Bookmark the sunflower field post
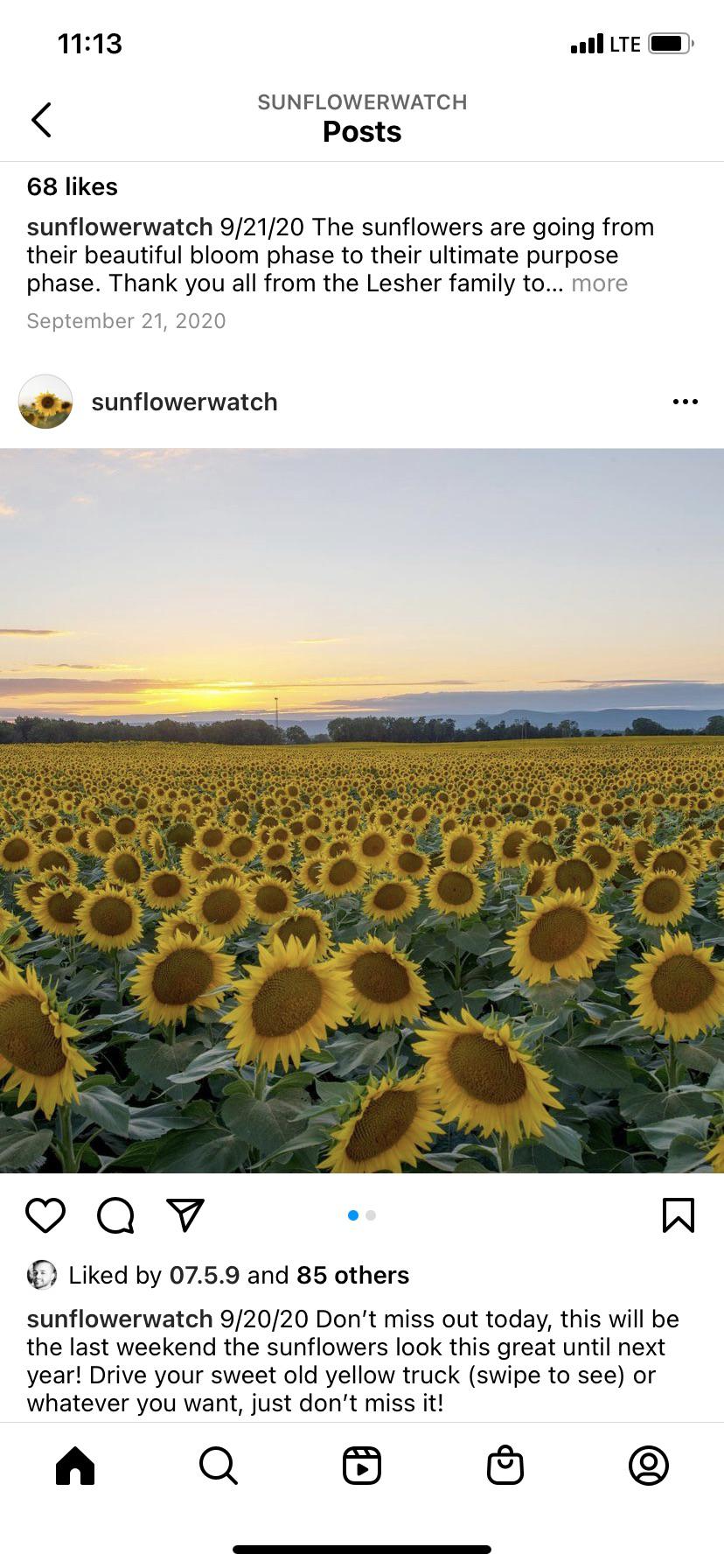Viewport: 724px width, 1568px height. pyautogui.click(x=678, y=1214)
